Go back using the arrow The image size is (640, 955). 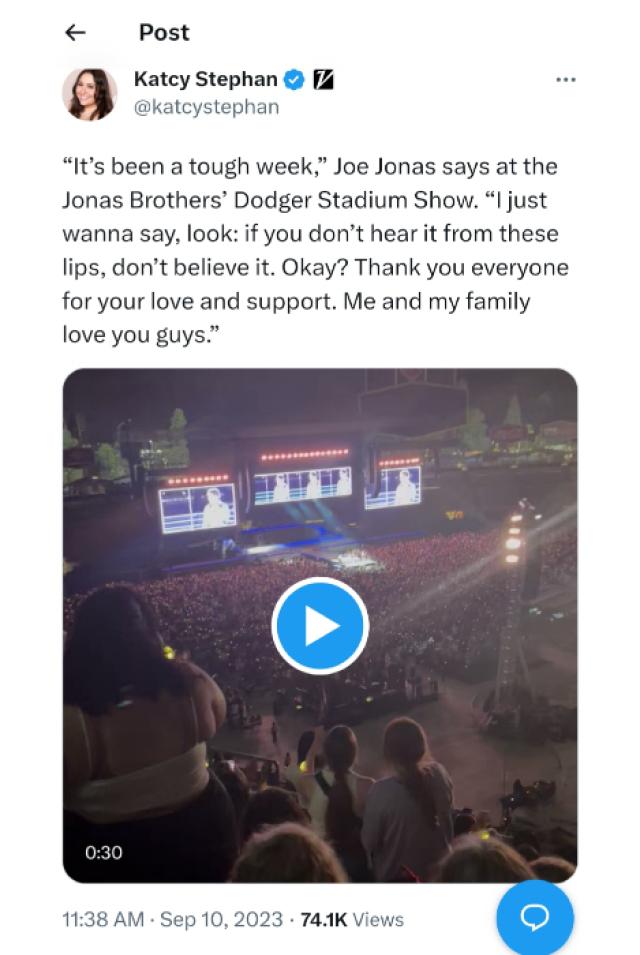[75, 33]
